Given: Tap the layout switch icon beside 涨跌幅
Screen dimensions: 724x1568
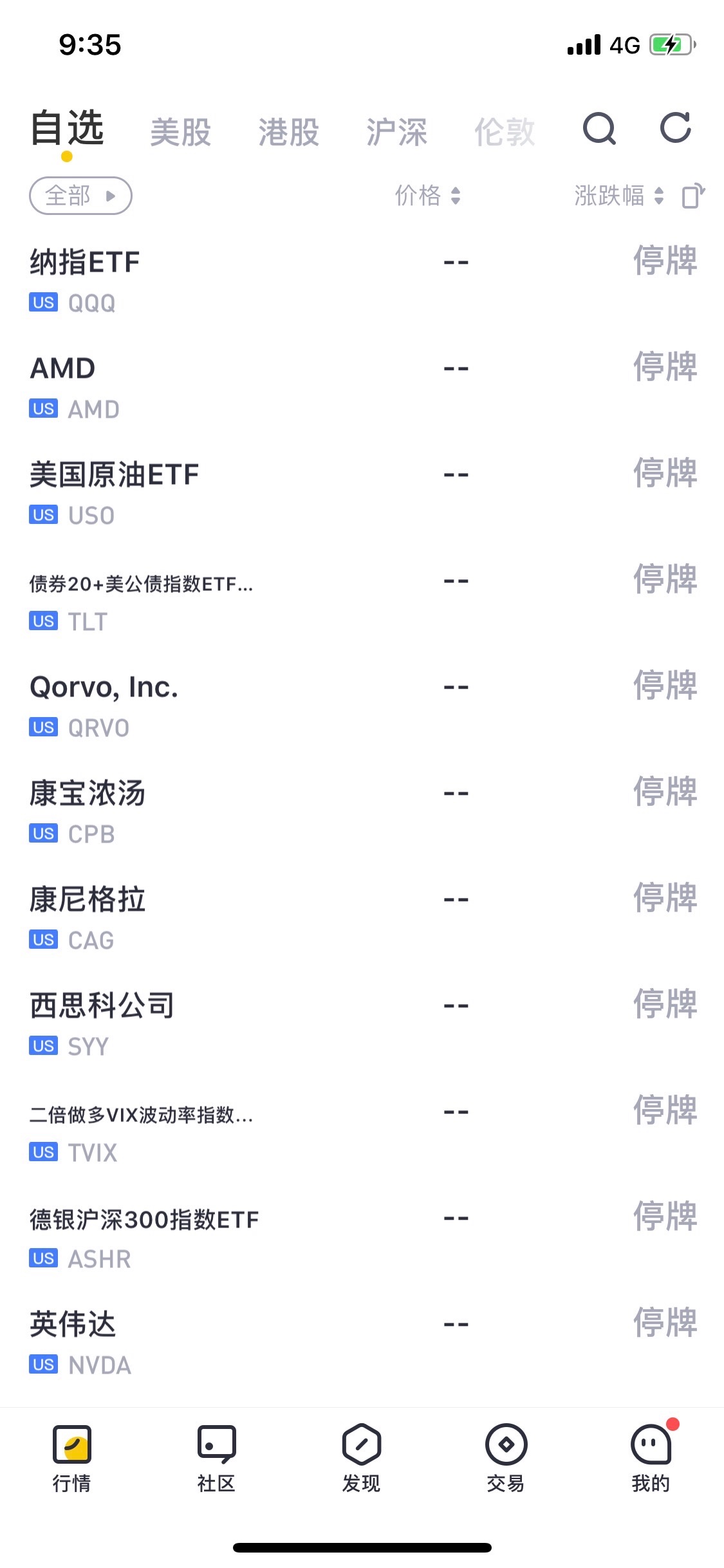Looking at the screenshot, I should (693, 196).
